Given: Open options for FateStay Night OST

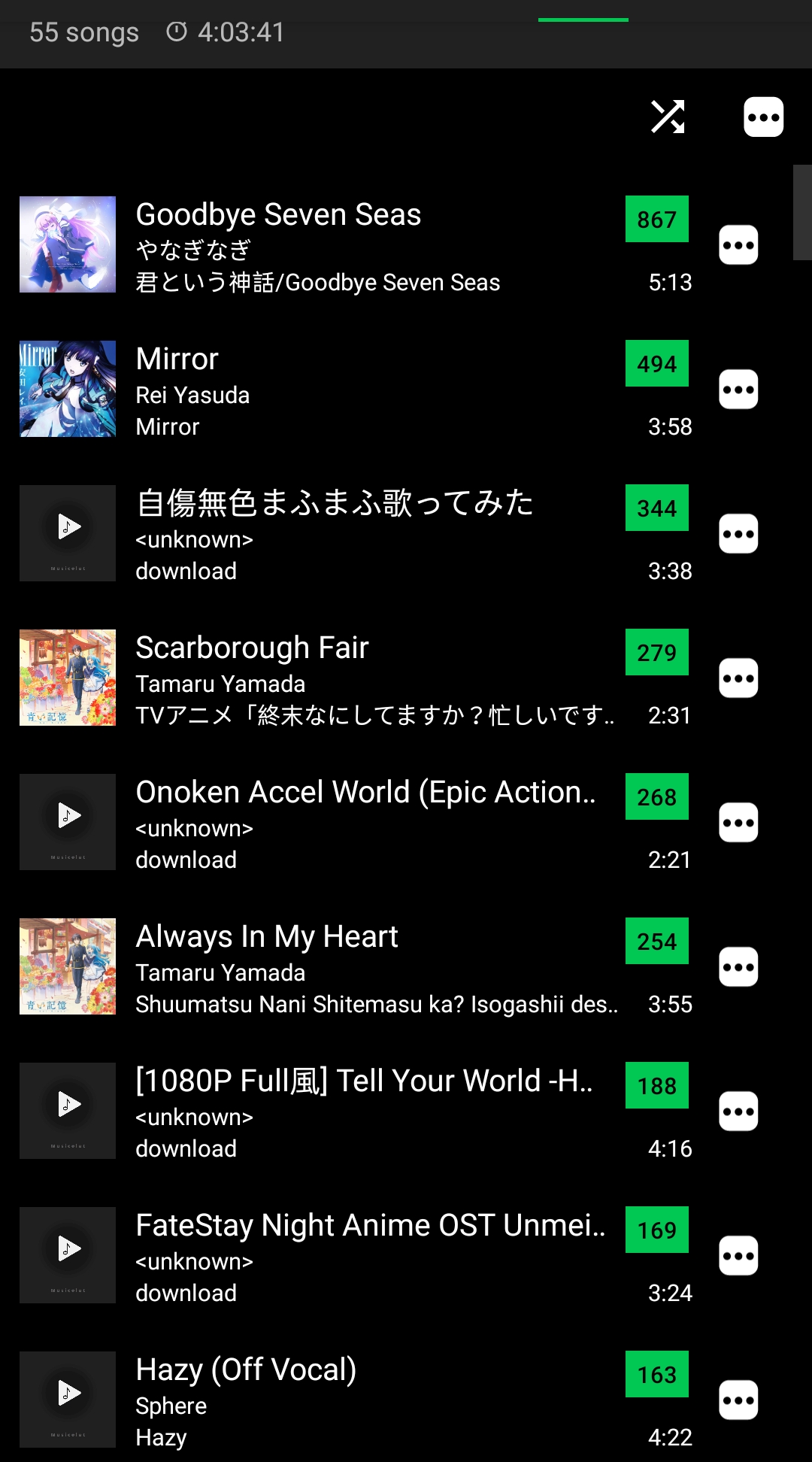Looking at the screenshot, I should 738,1256.
